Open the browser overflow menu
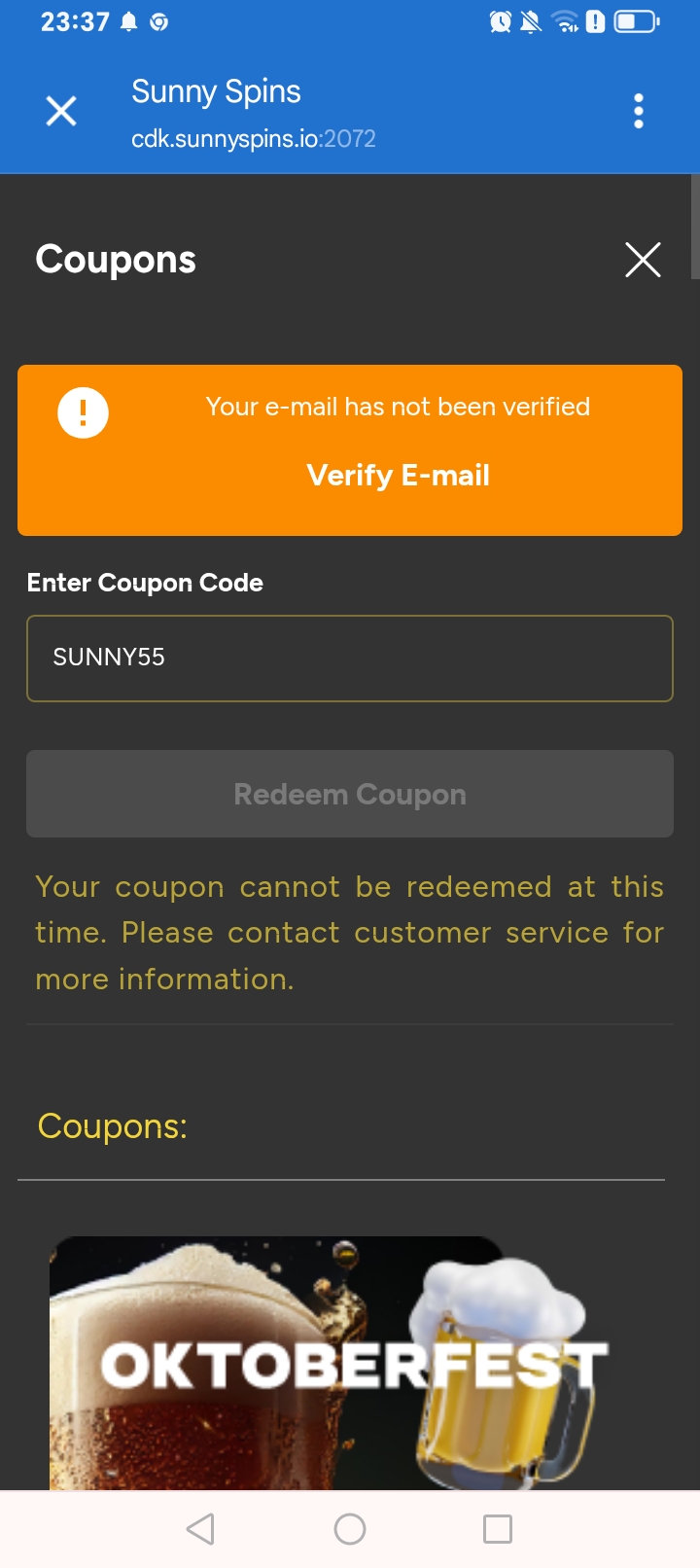This screenshot has width=700, height=1568. click(x=639, y=112)
